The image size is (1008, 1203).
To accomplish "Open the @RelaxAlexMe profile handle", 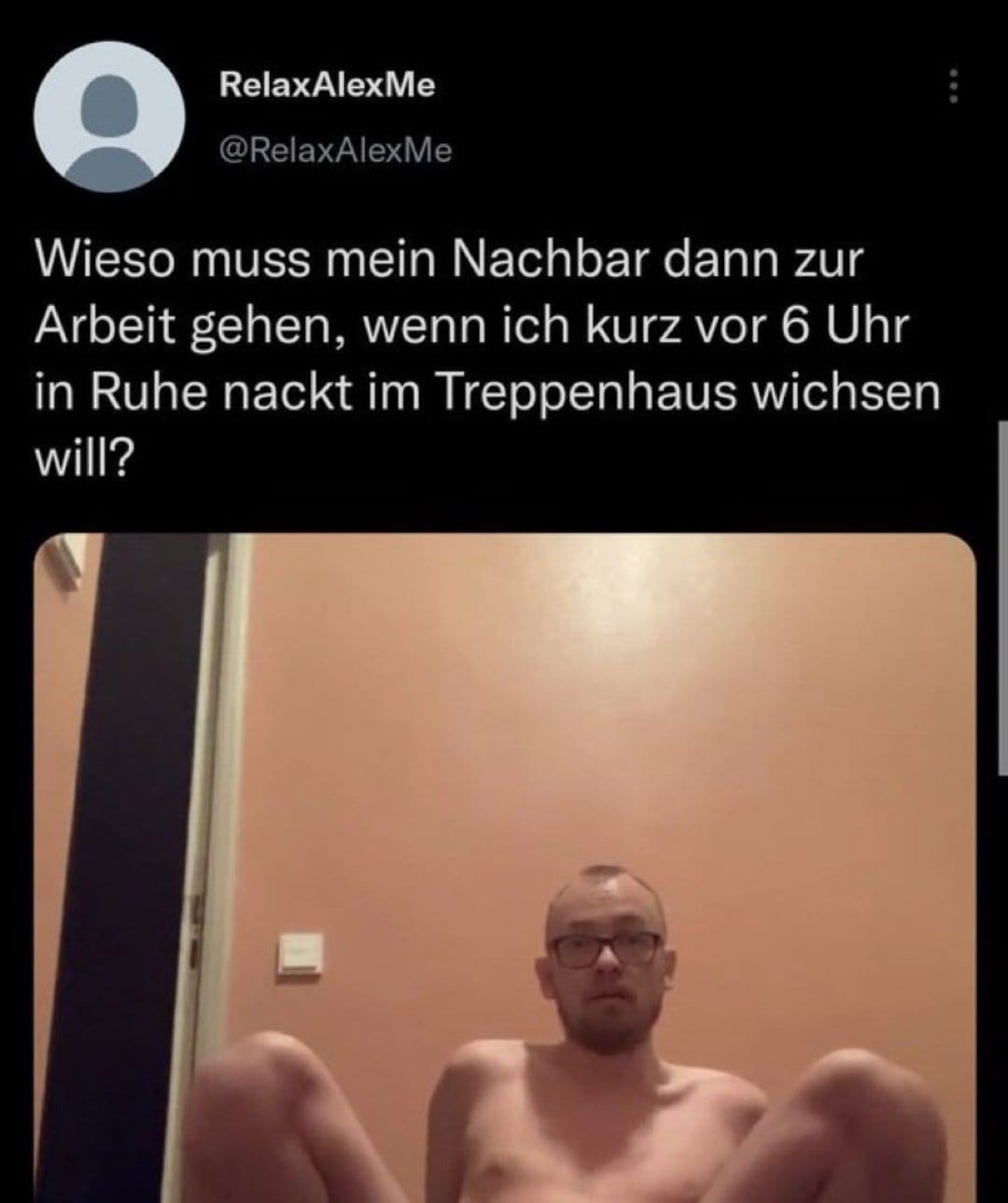I will coord(336,149).
